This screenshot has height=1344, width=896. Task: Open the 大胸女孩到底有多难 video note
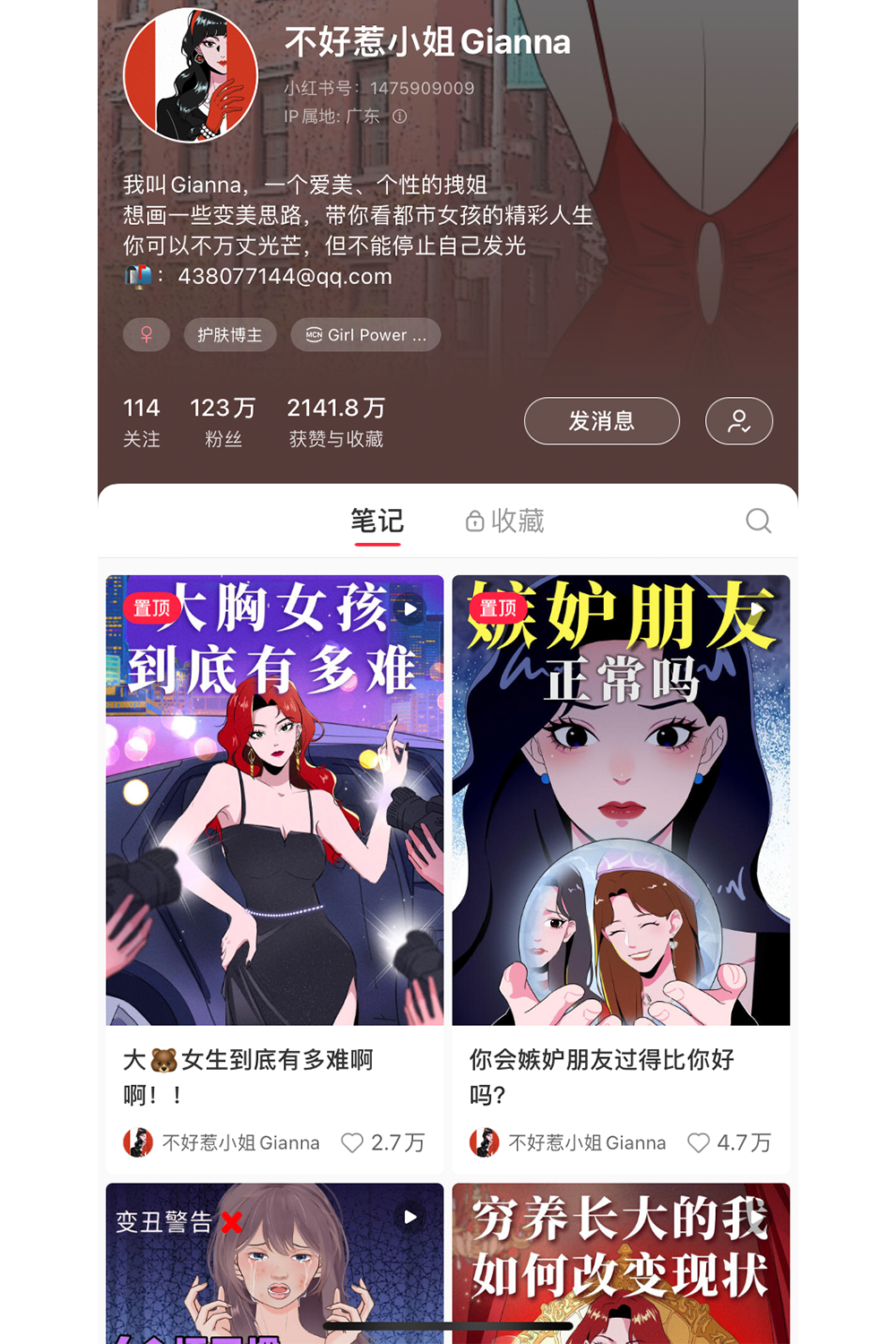point(274,799)
